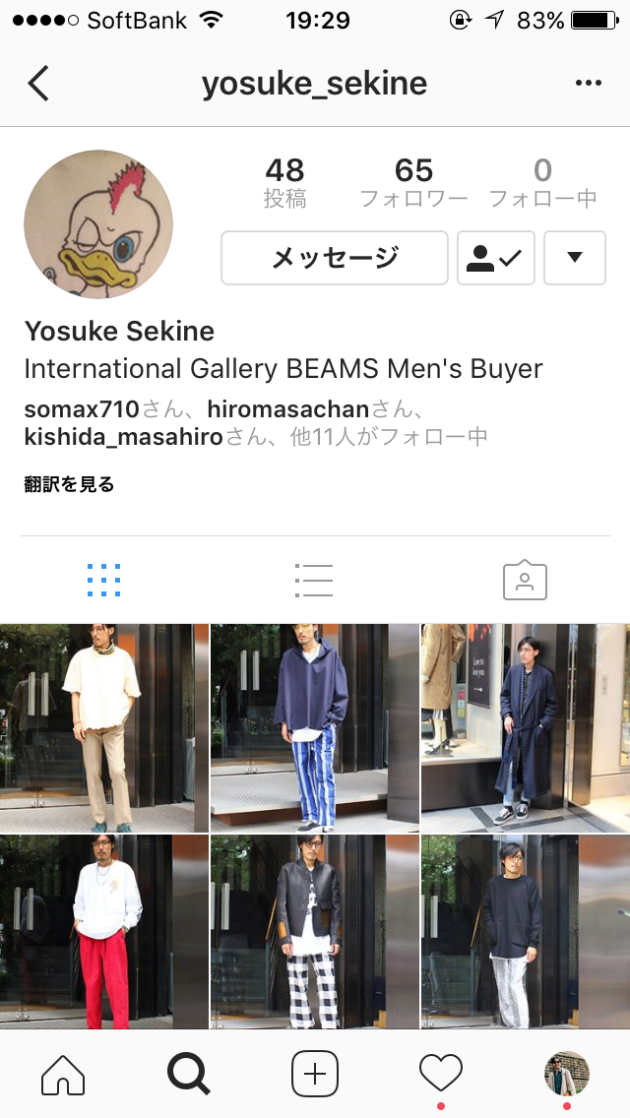Create a new post with plus icon
Image resolution: width=630 pixels, height=1118 pixels.
(314, 1075)
